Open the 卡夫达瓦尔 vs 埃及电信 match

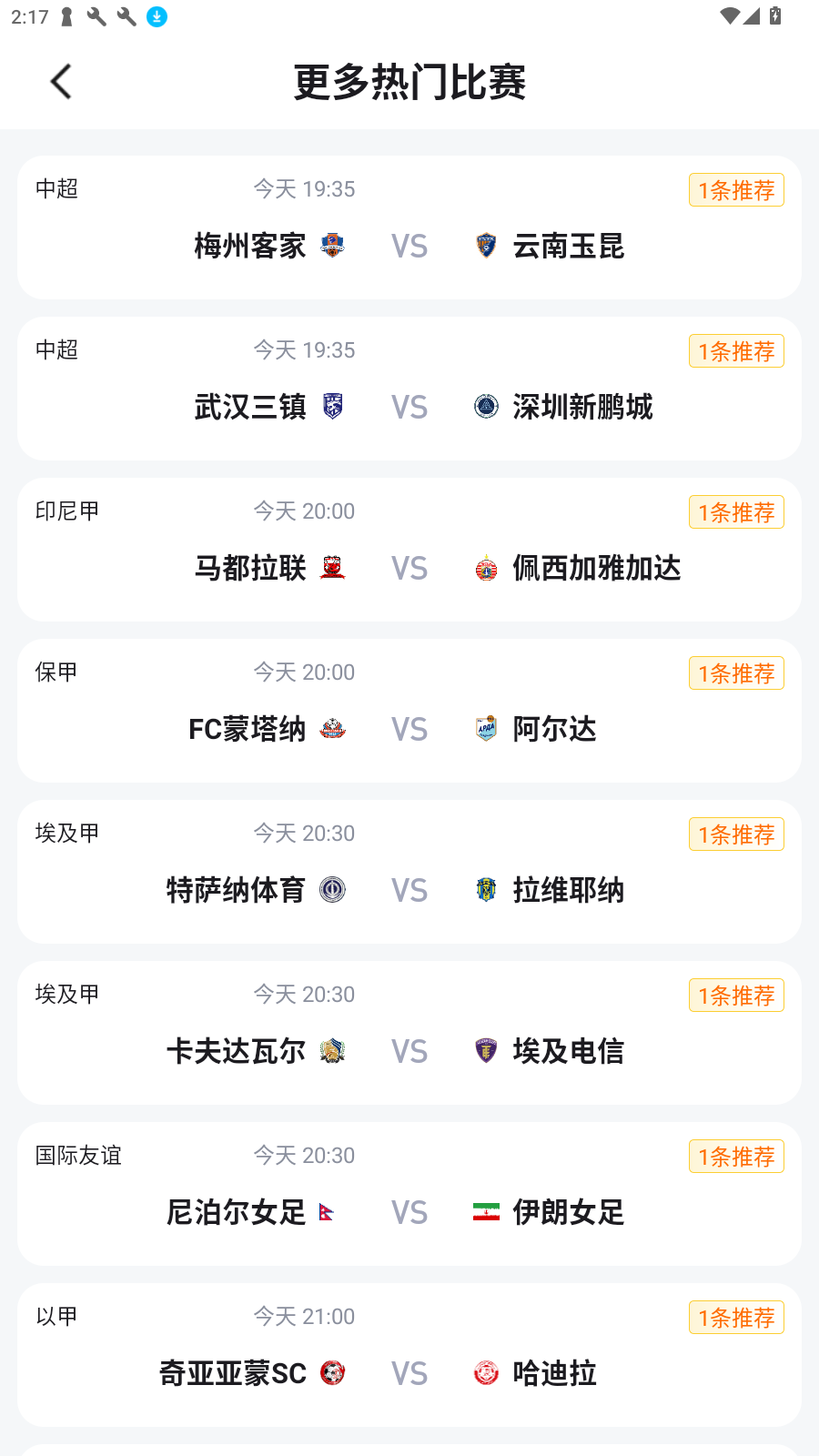coord(409,1051)
